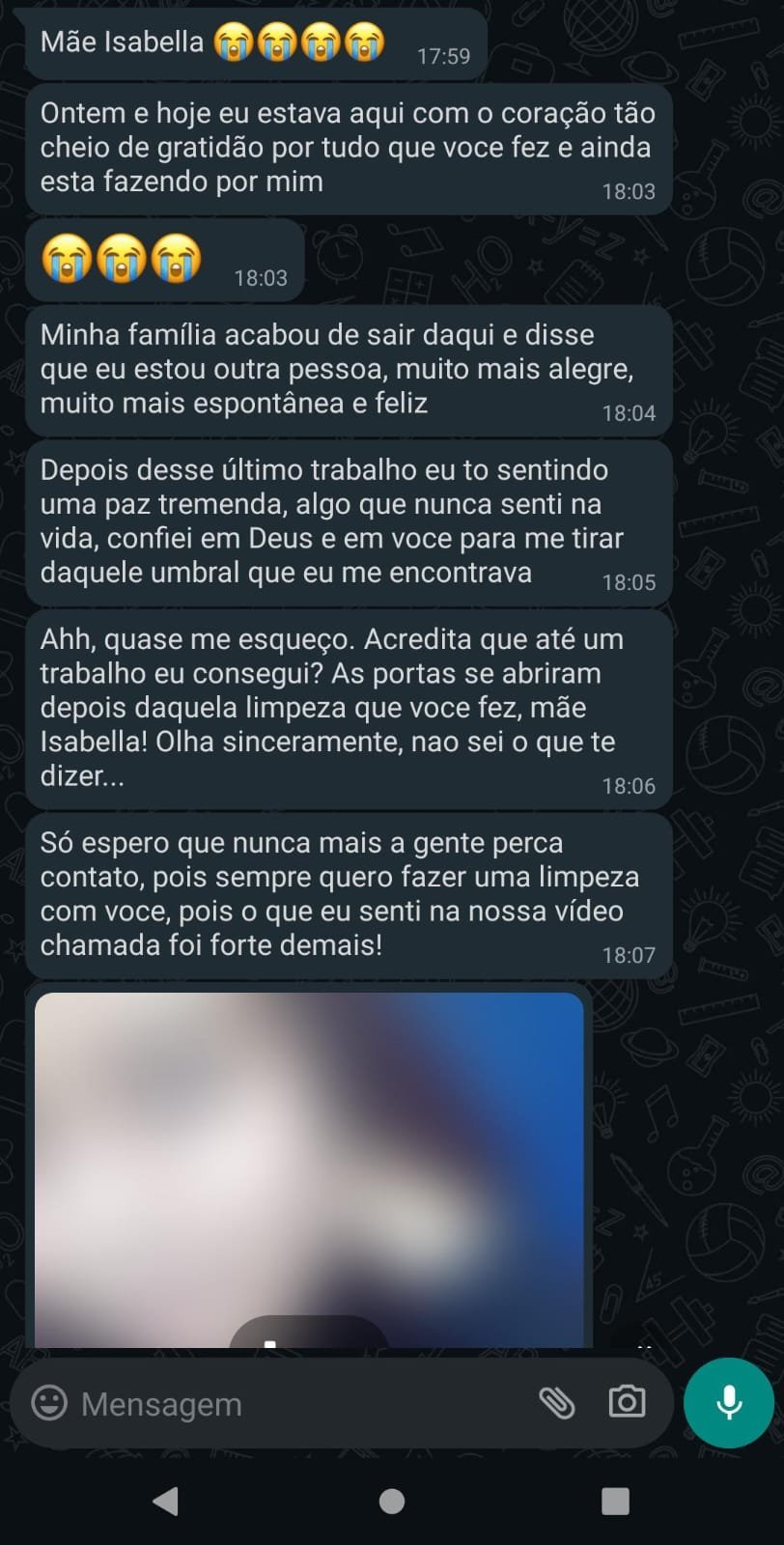Click the paperclip attachment icon
This screenshot has height=1545, width=784.
tap(558, 1403)
